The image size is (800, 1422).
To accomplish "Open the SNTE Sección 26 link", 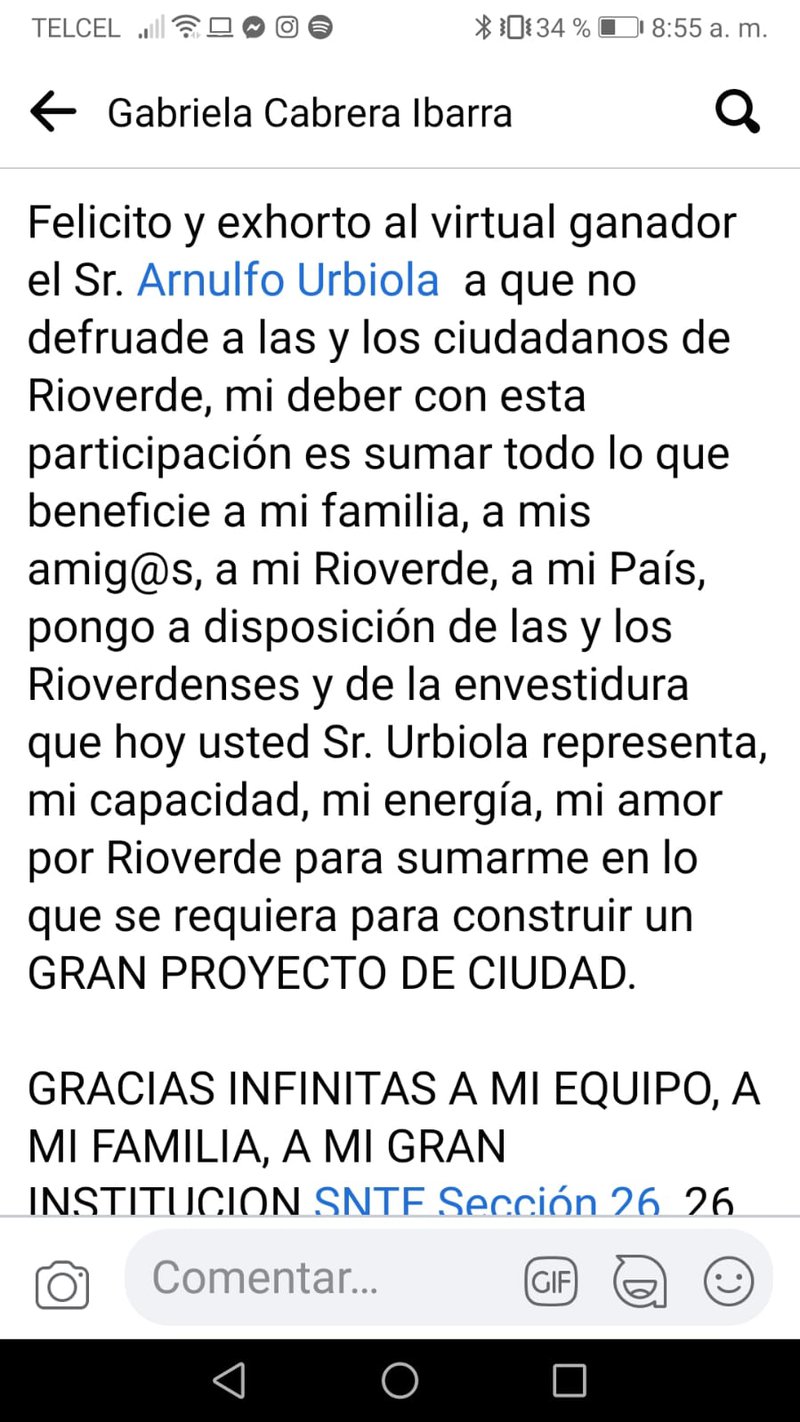I will pyautogui.click(x=487, y=1200).
